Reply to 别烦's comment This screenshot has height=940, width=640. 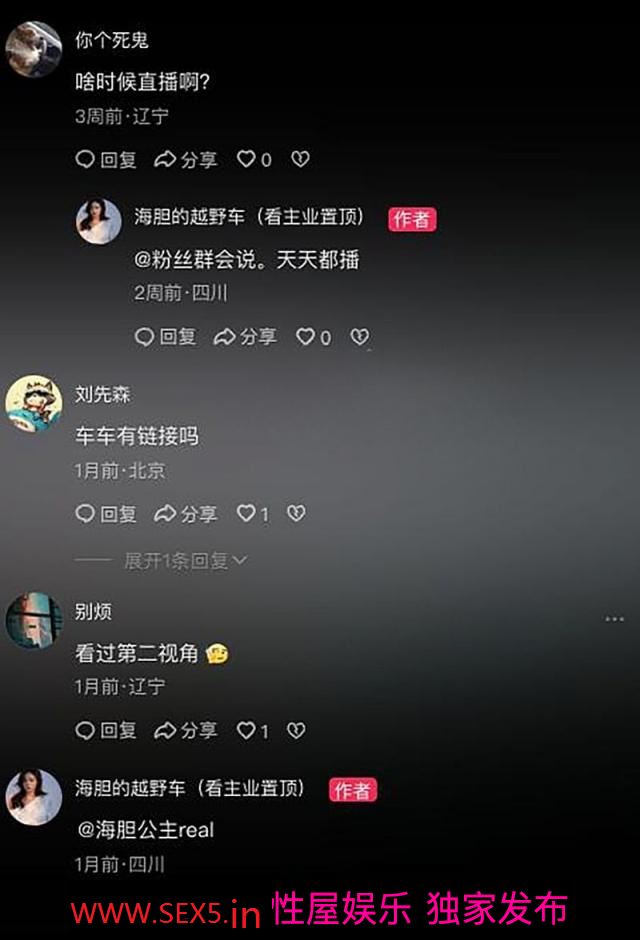coord(106,731)
